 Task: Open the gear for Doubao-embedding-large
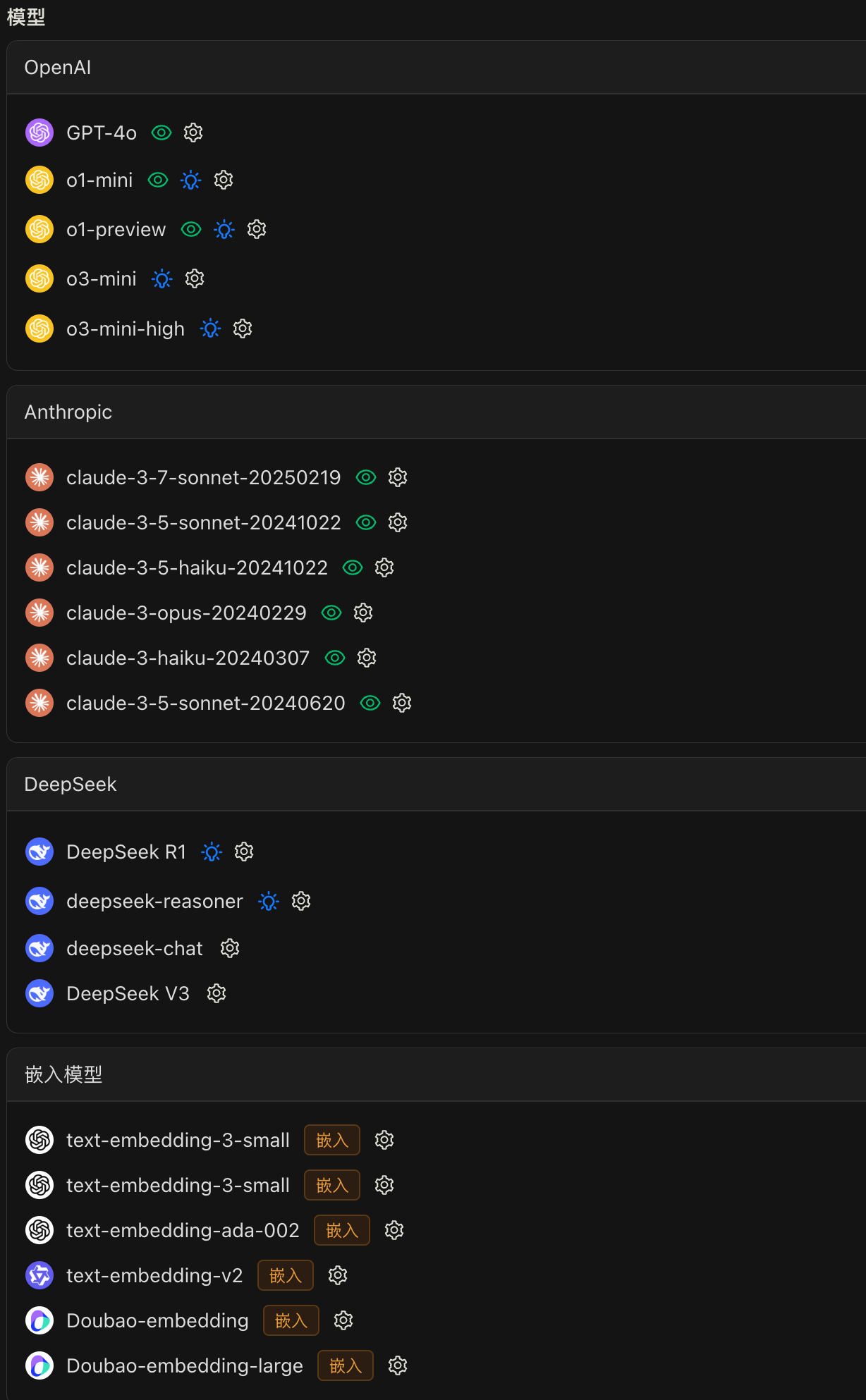click(398, 1365)
